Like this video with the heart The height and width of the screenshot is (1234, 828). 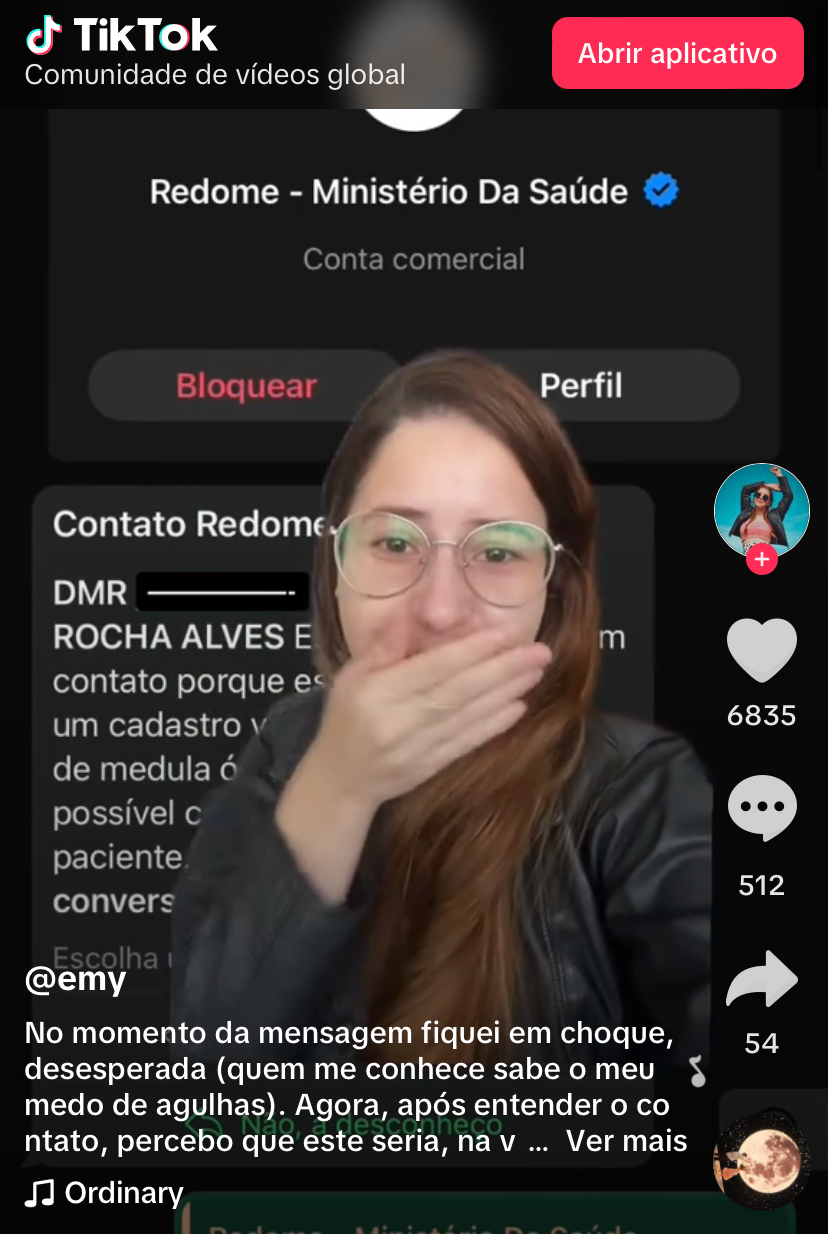pyautogui.click(x=761, y=651)
